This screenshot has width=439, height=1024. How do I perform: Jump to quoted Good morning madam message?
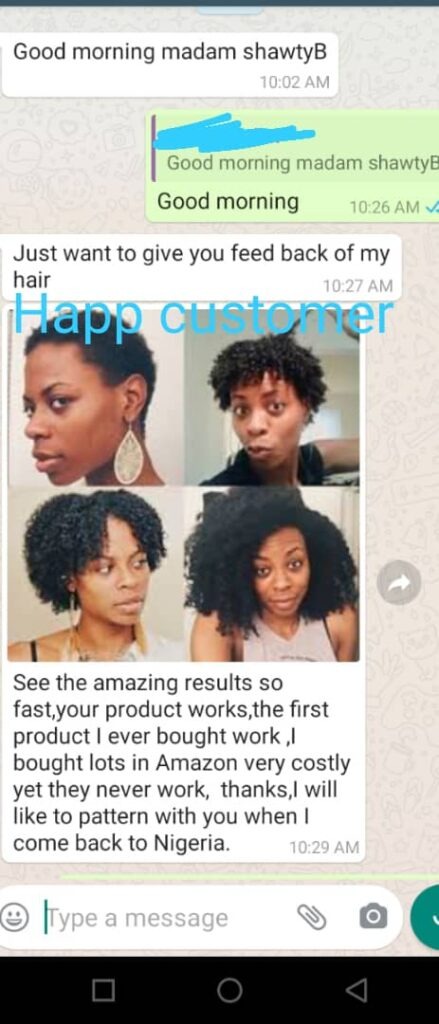click(295, 151)
